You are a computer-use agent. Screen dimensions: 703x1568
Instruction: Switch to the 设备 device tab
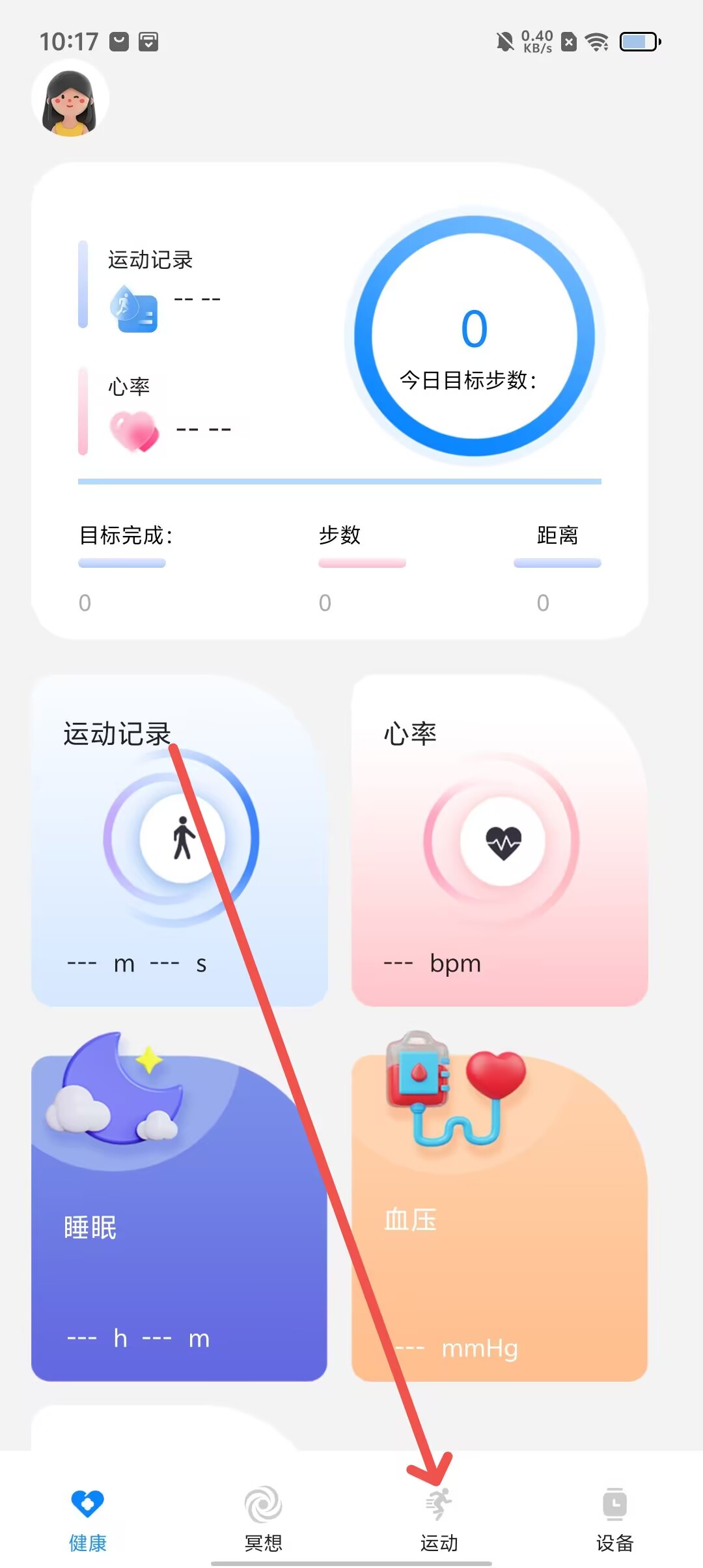point(614,1517)
